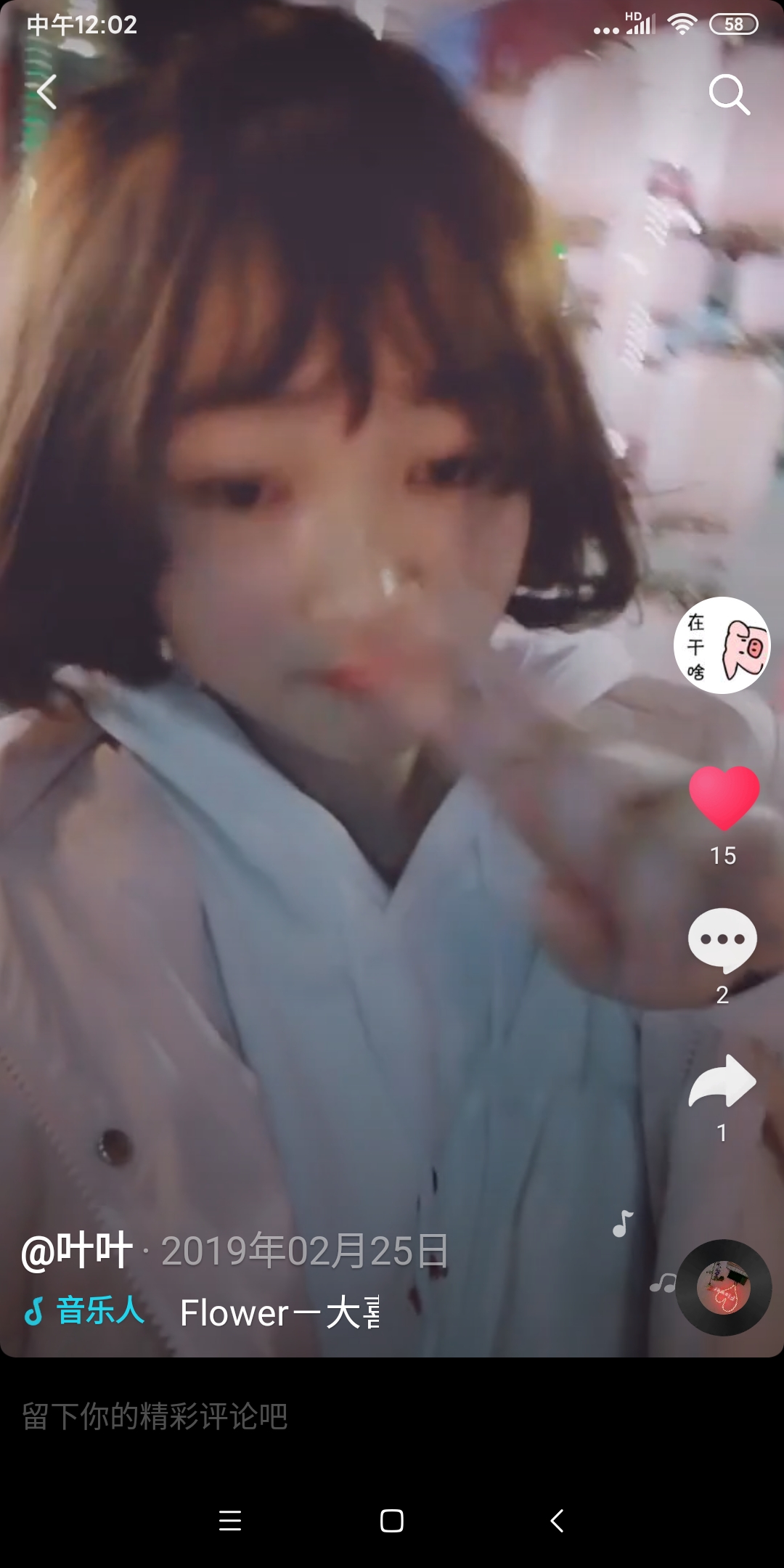Image resolution: width=784 pixels, height=1568 pixels.
Task: Go back using the top-left arrow
Action: [x=46, y=92]
